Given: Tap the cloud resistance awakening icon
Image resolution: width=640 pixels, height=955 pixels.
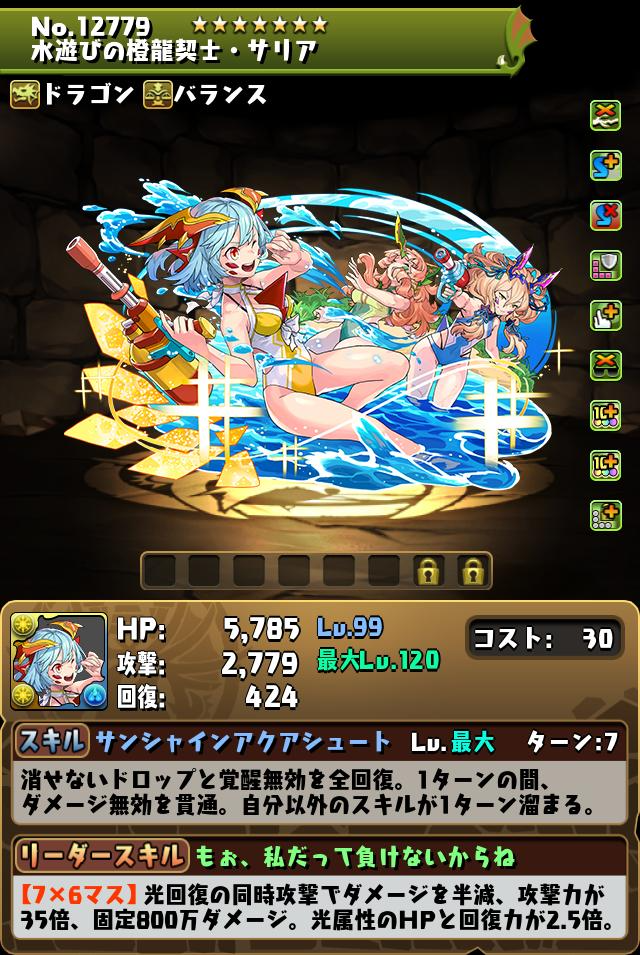Looking at the screenshot, I should (x=605, y=115).
